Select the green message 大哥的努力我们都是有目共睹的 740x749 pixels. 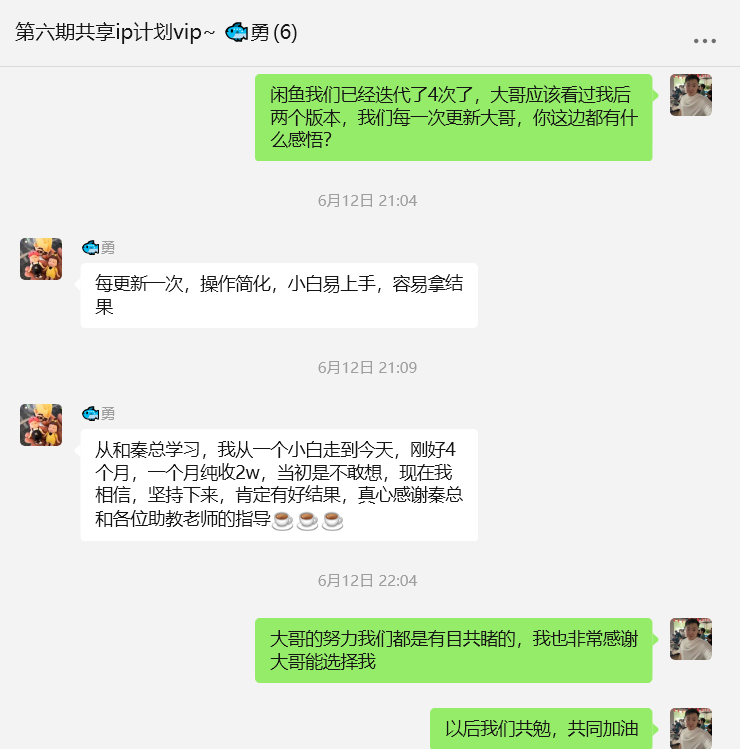coord(455,648)
